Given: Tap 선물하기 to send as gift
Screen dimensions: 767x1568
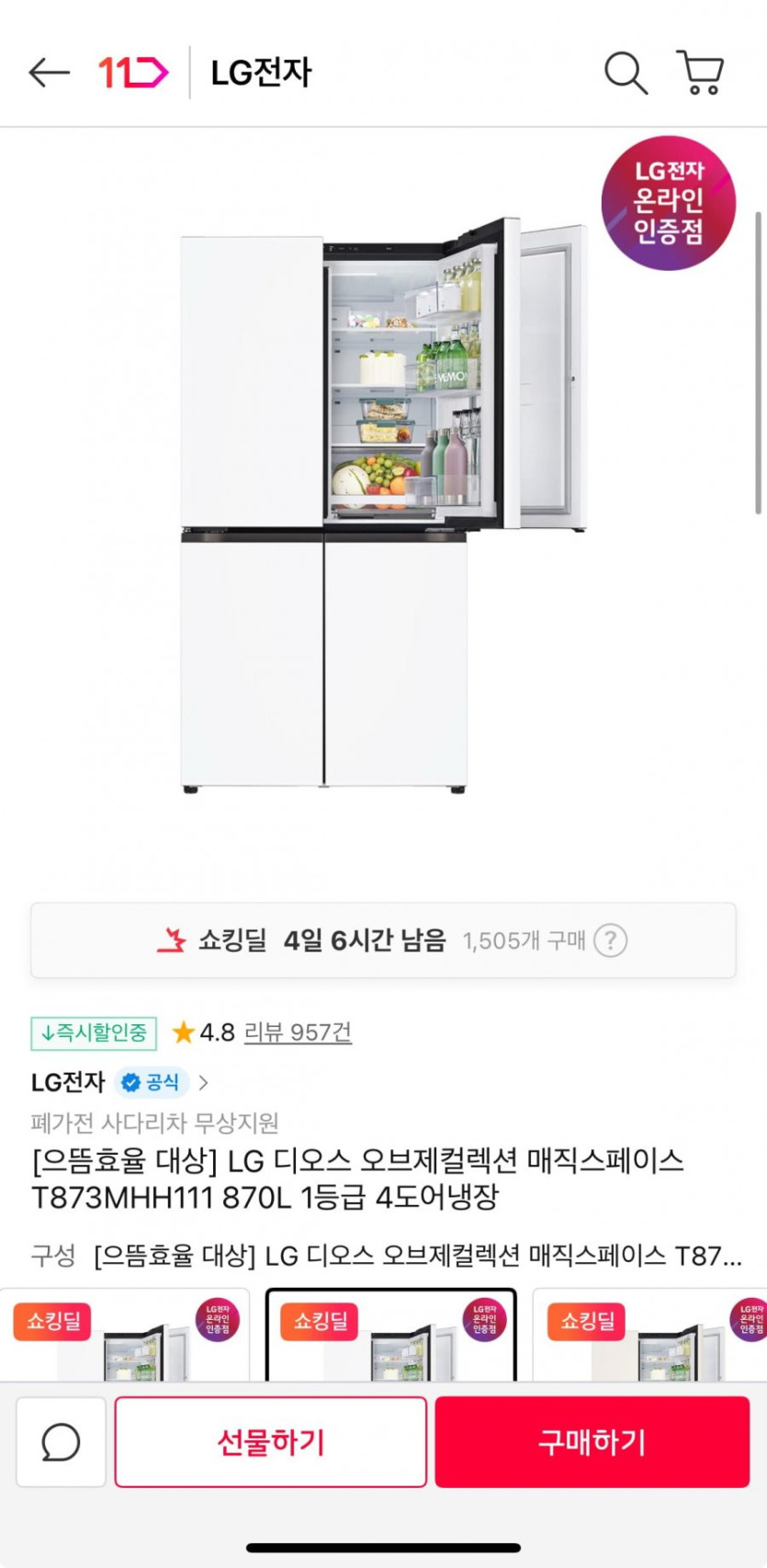Looking at the screenshot, I should 271,1442.
